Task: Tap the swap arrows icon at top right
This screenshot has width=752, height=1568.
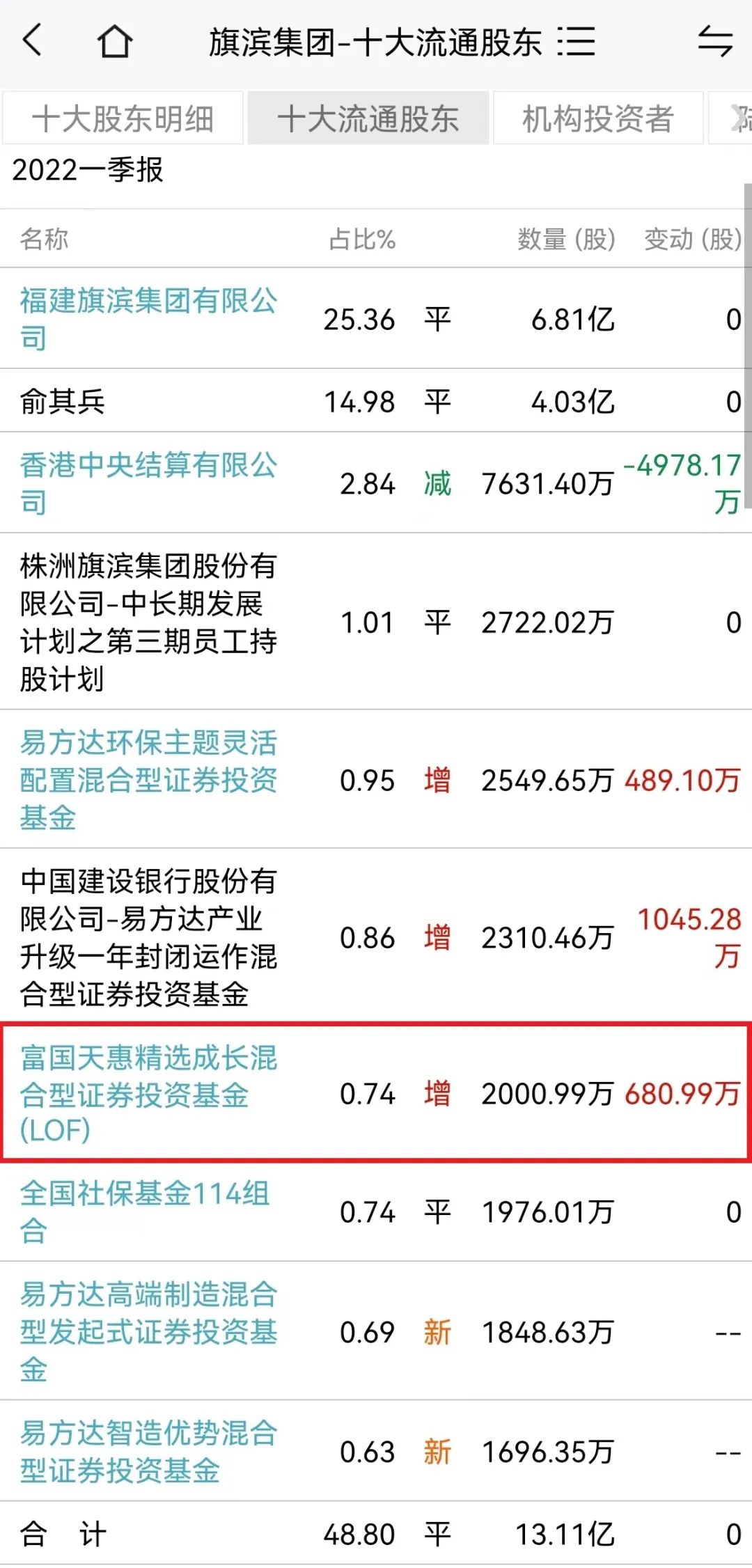Action: (716, 40)
